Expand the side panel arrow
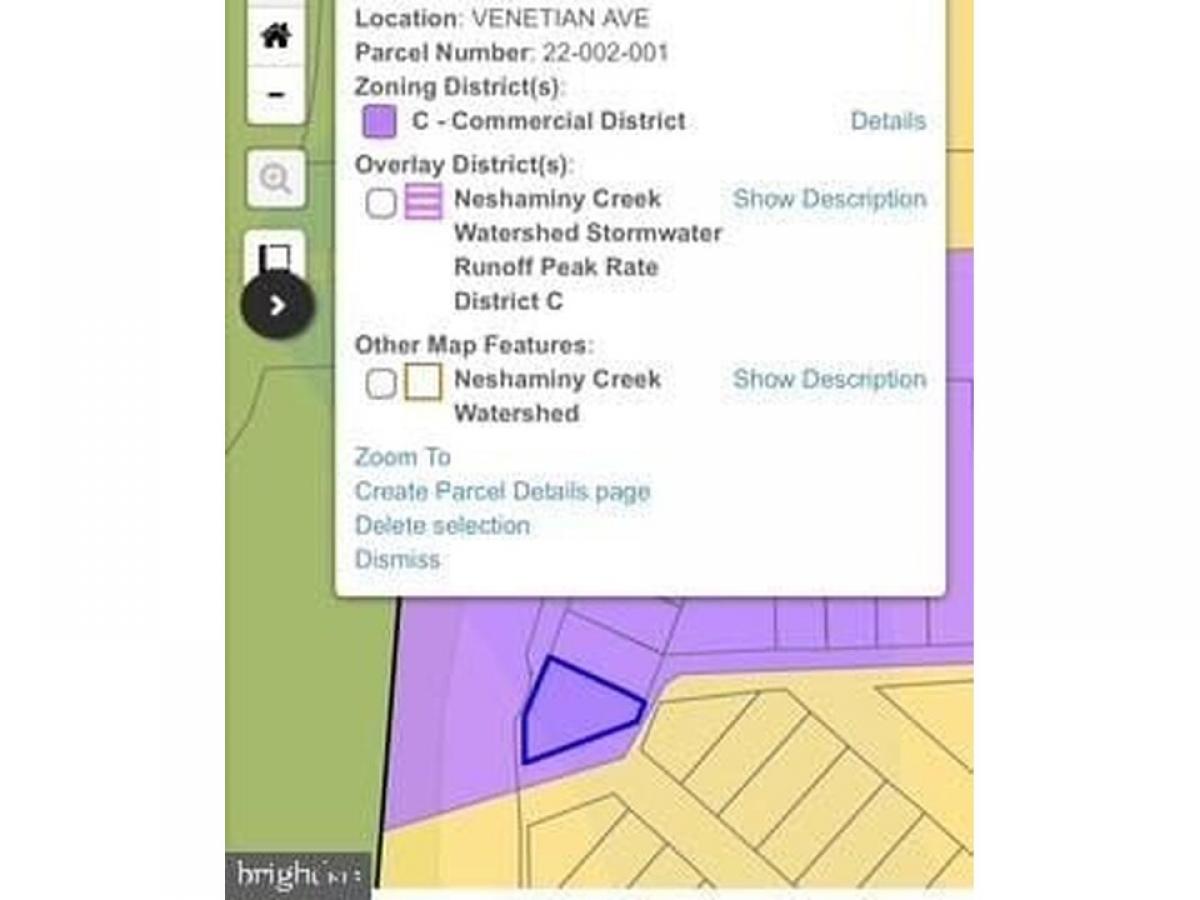Viewport: 1200px width, 900px height. pyautogui.click(x=277, y=306)
